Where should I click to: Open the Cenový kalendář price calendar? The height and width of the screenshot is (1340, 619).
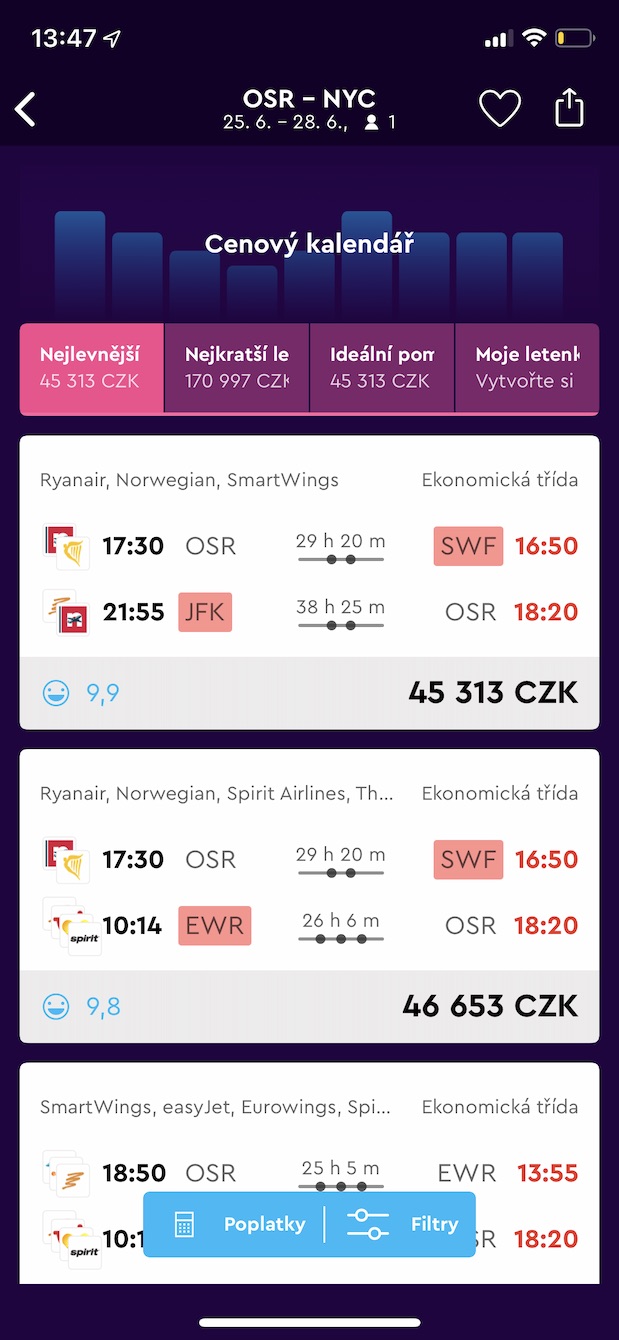309,245
